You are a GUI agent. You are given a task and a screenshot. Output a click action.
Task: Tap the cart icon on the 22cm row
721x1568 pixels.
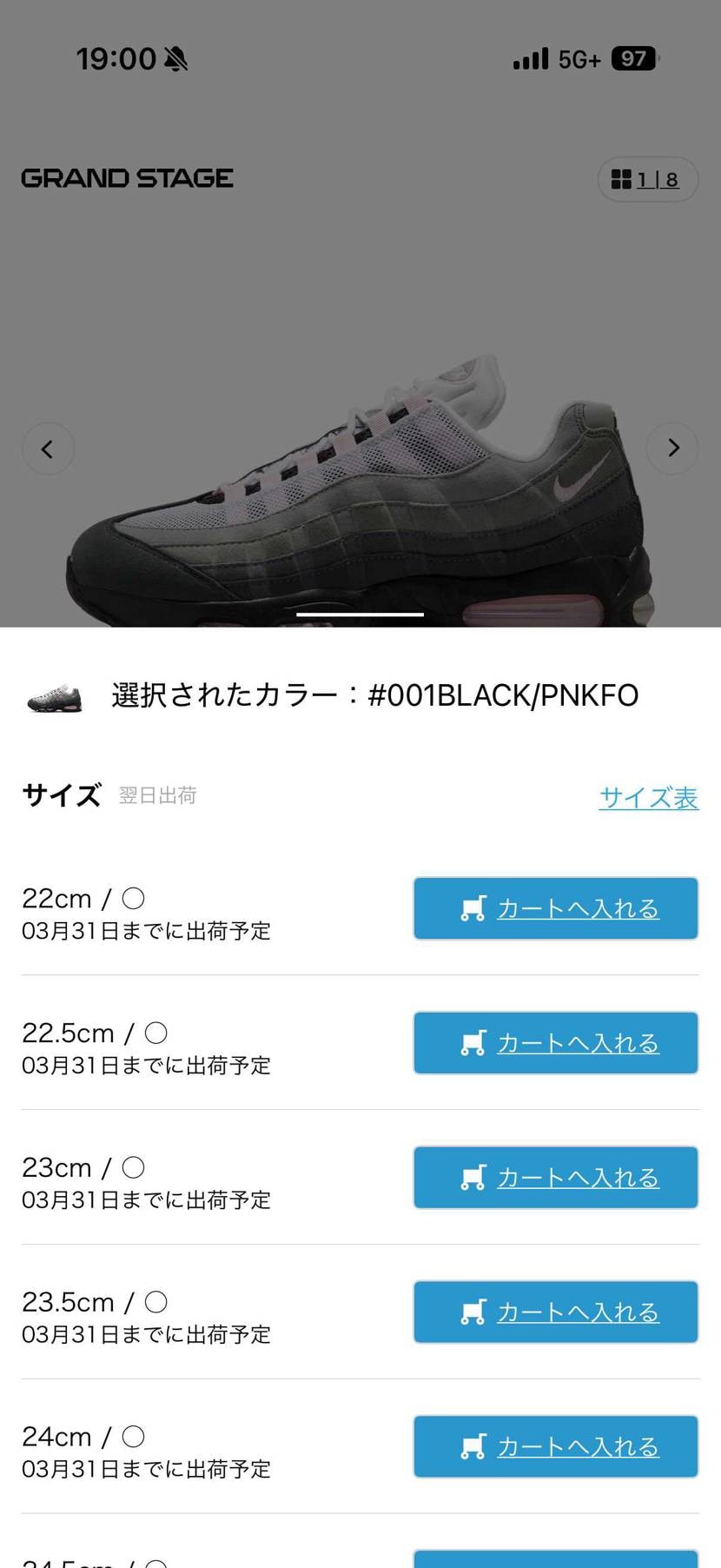(473, 907)
